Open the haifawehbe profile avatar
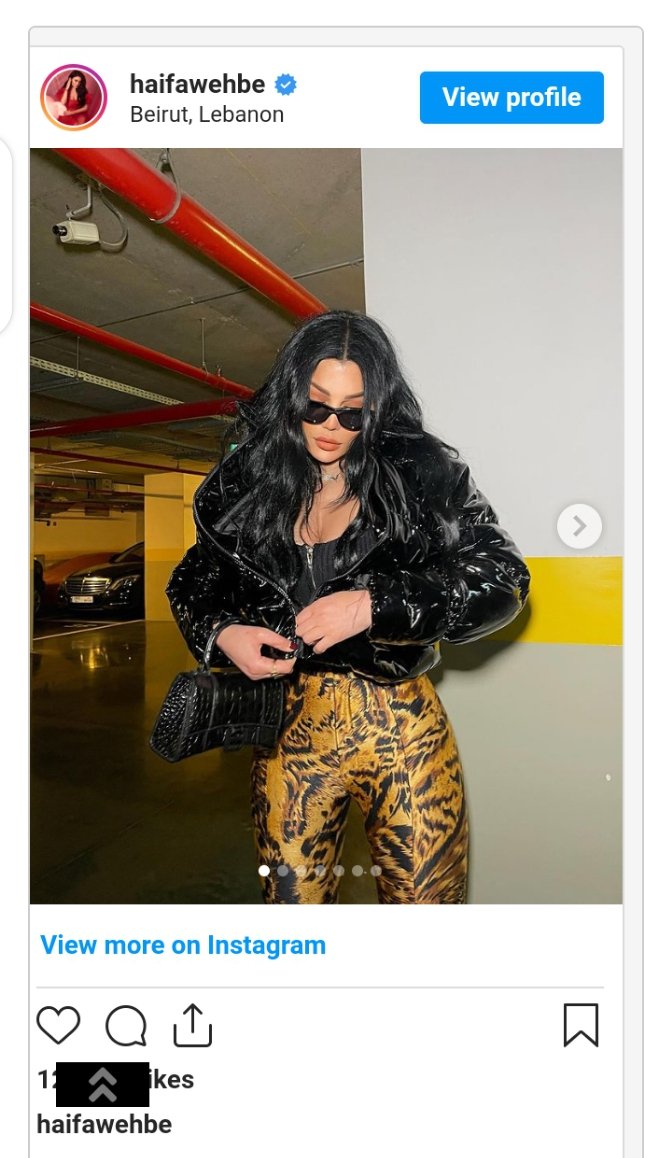672x1158 pixels. [x=73, y=98]
